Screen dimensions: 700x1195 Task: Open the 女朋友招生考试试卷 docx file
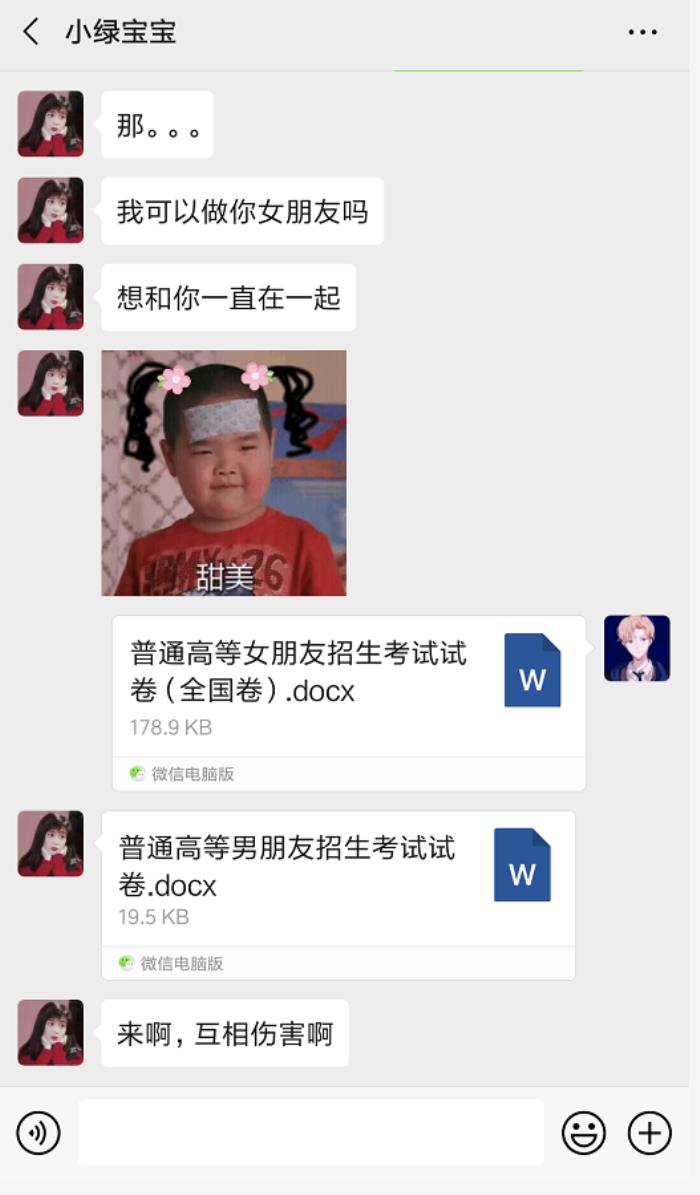(x=348, y=690)
